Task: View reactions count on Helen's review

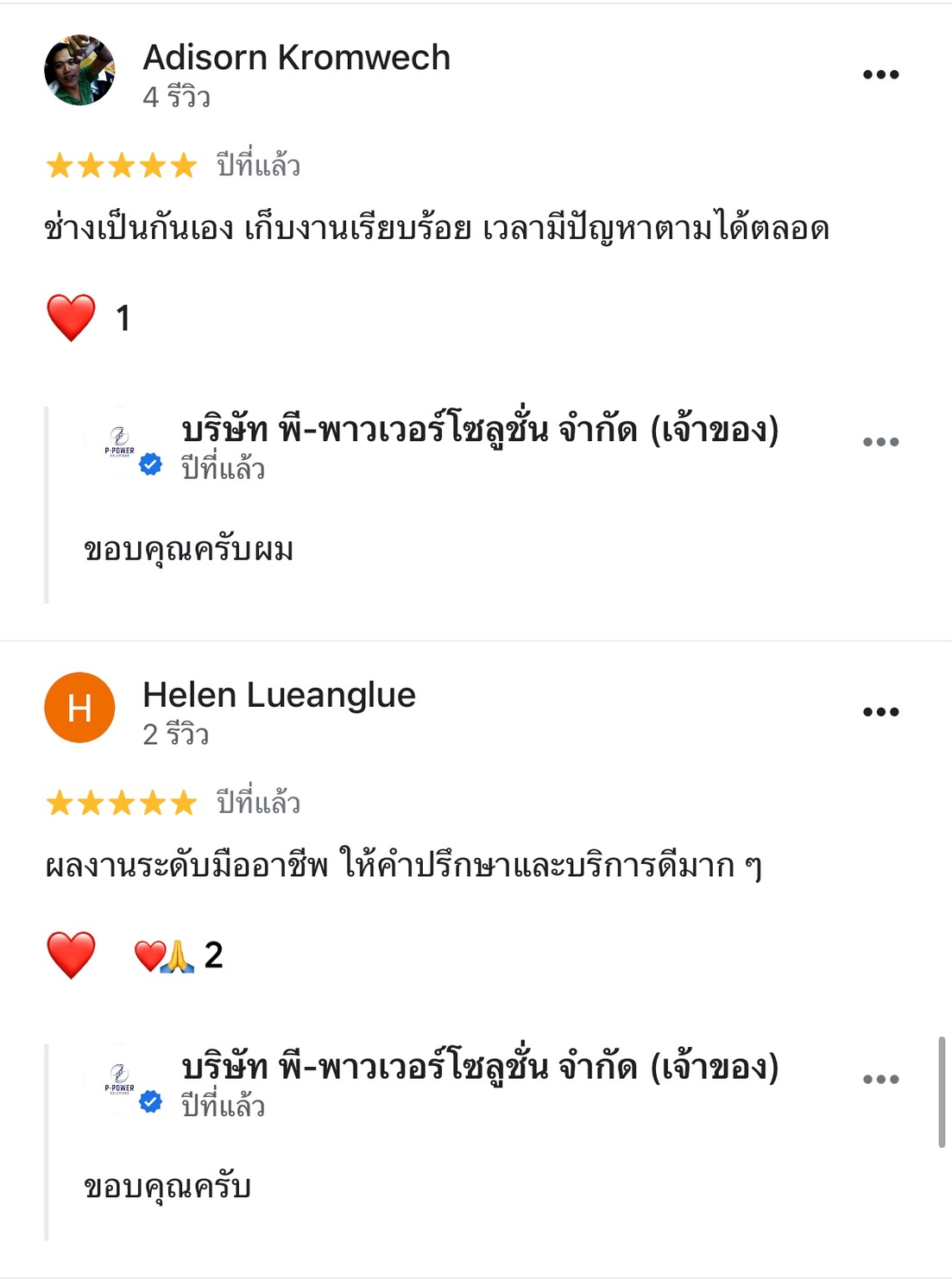Action: 180,955
